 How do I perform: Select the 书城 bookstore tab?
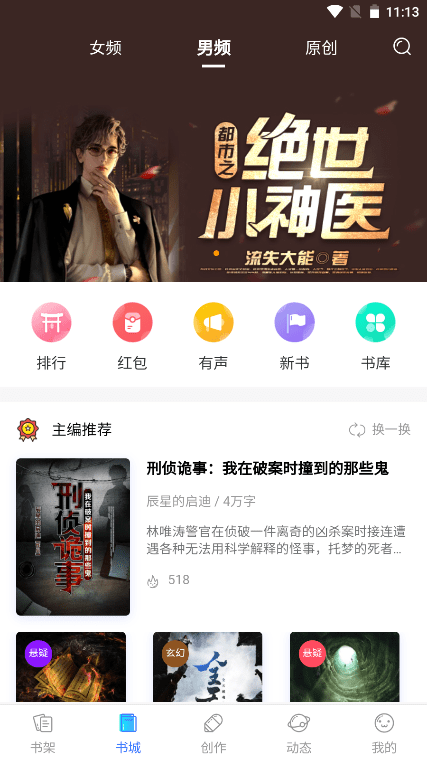[128, 733]
